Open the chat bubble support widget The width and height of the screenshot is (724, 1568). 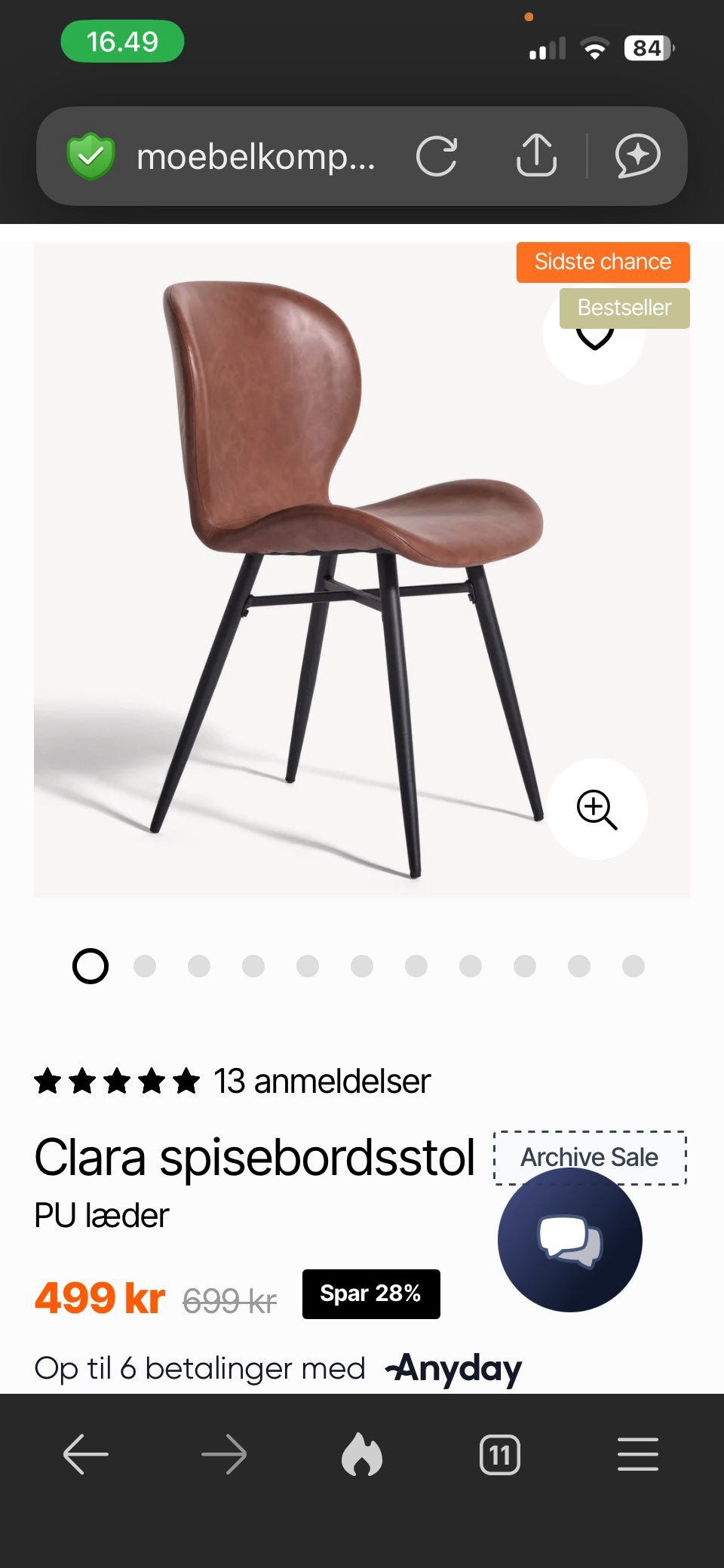coord(569,1238)
